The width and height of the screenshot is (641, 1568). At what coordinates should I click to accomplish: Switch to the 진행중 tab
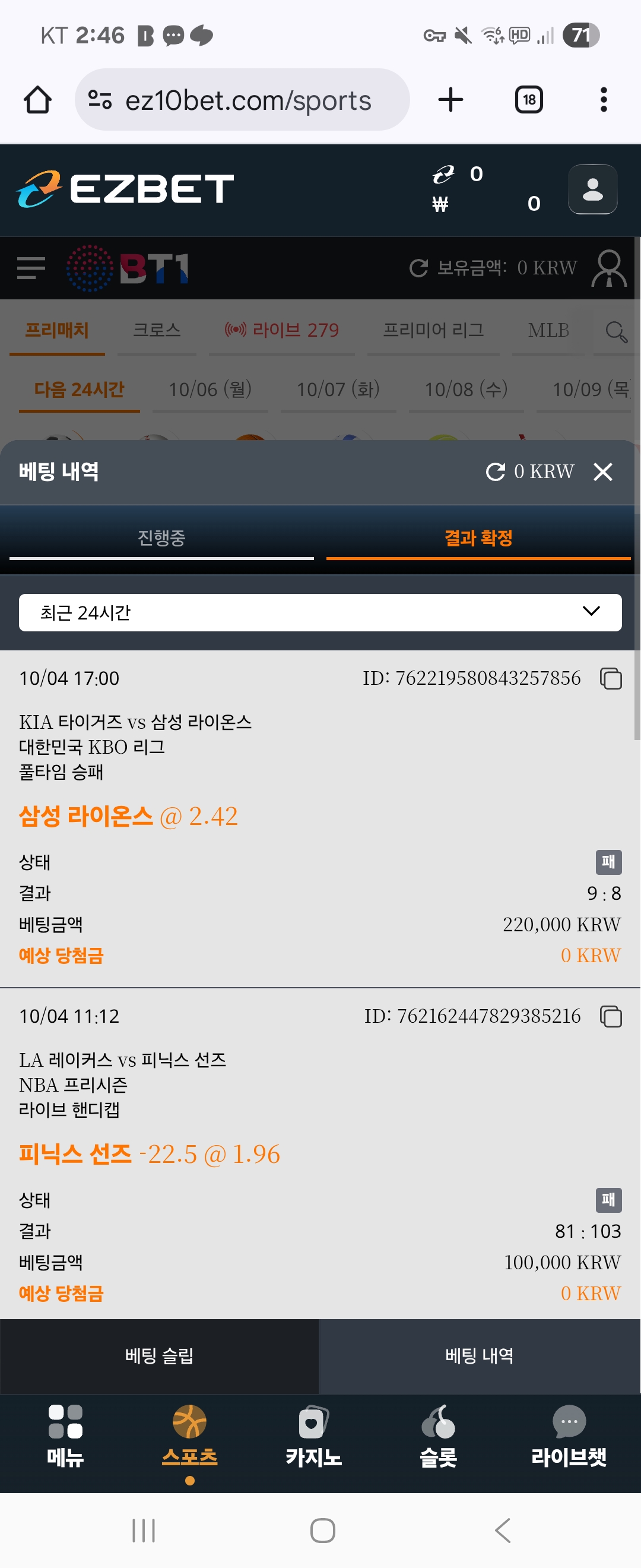[x=161, y=538]
